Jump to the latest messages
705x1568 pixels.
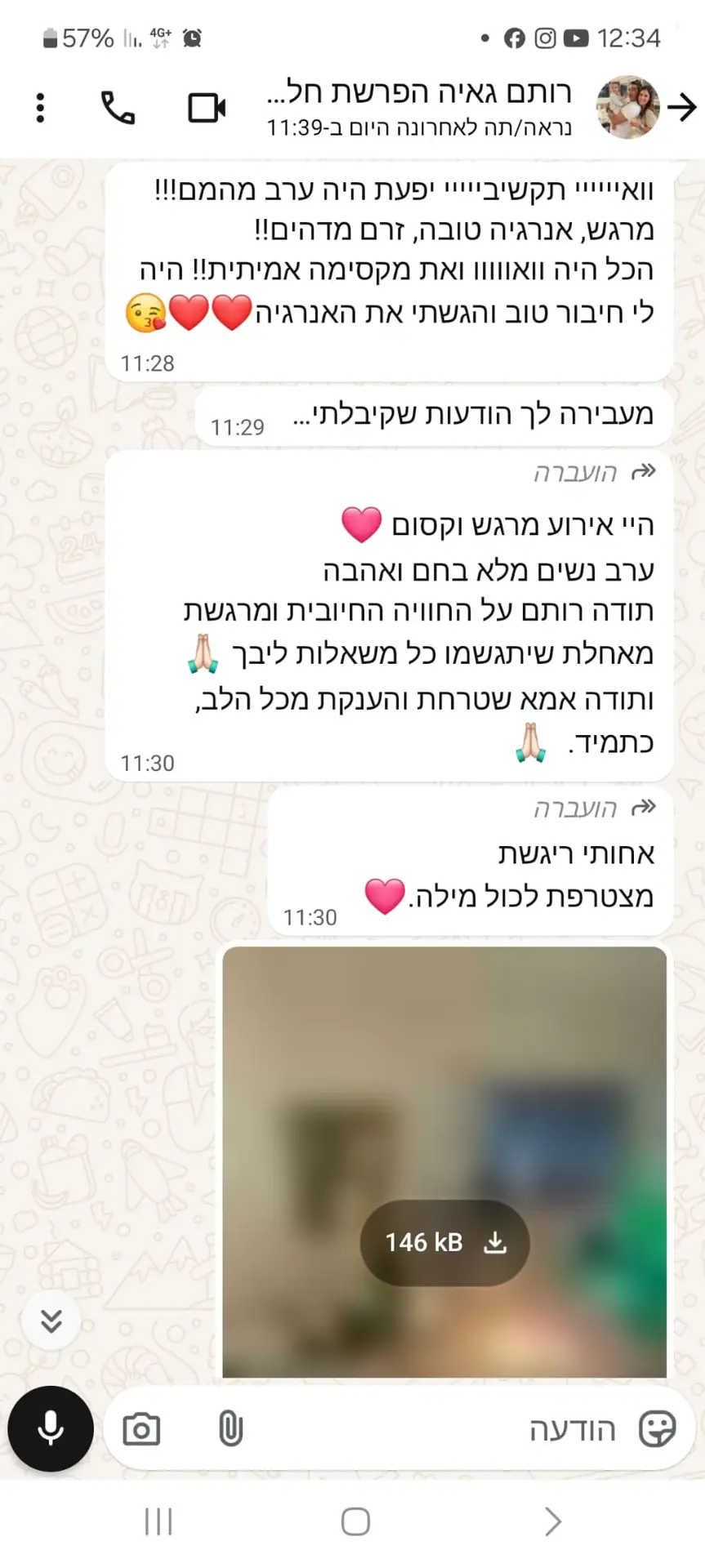[x=51, y=1321]
